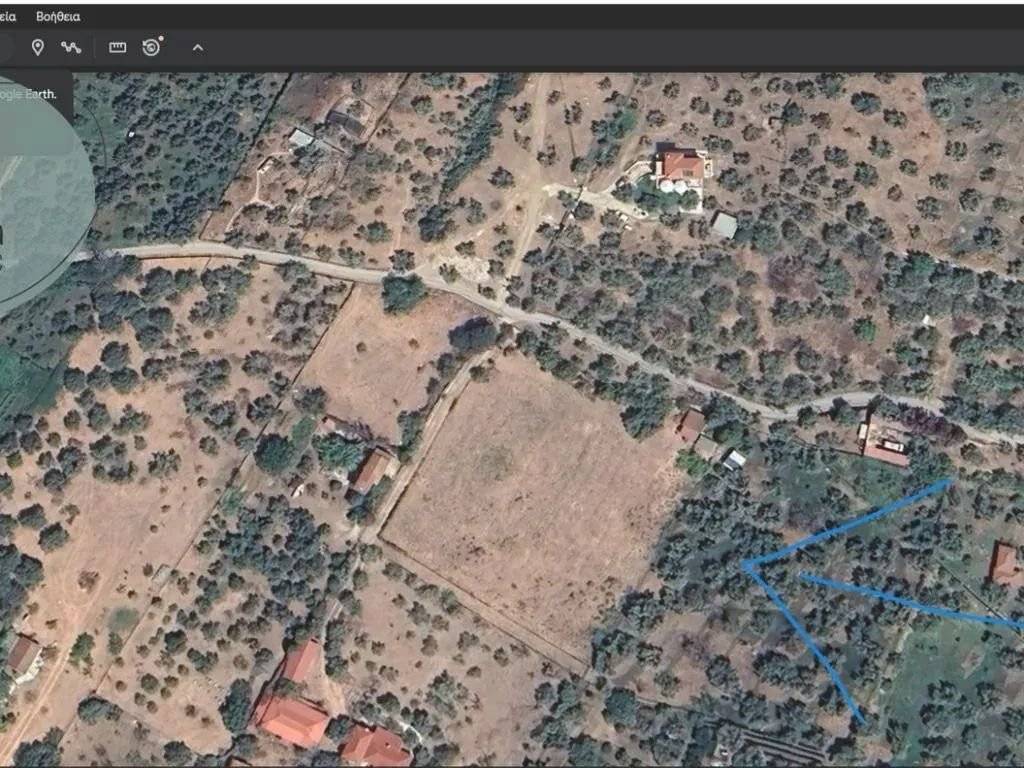Collapse the toolbar with the up chevron

(197, 47)
